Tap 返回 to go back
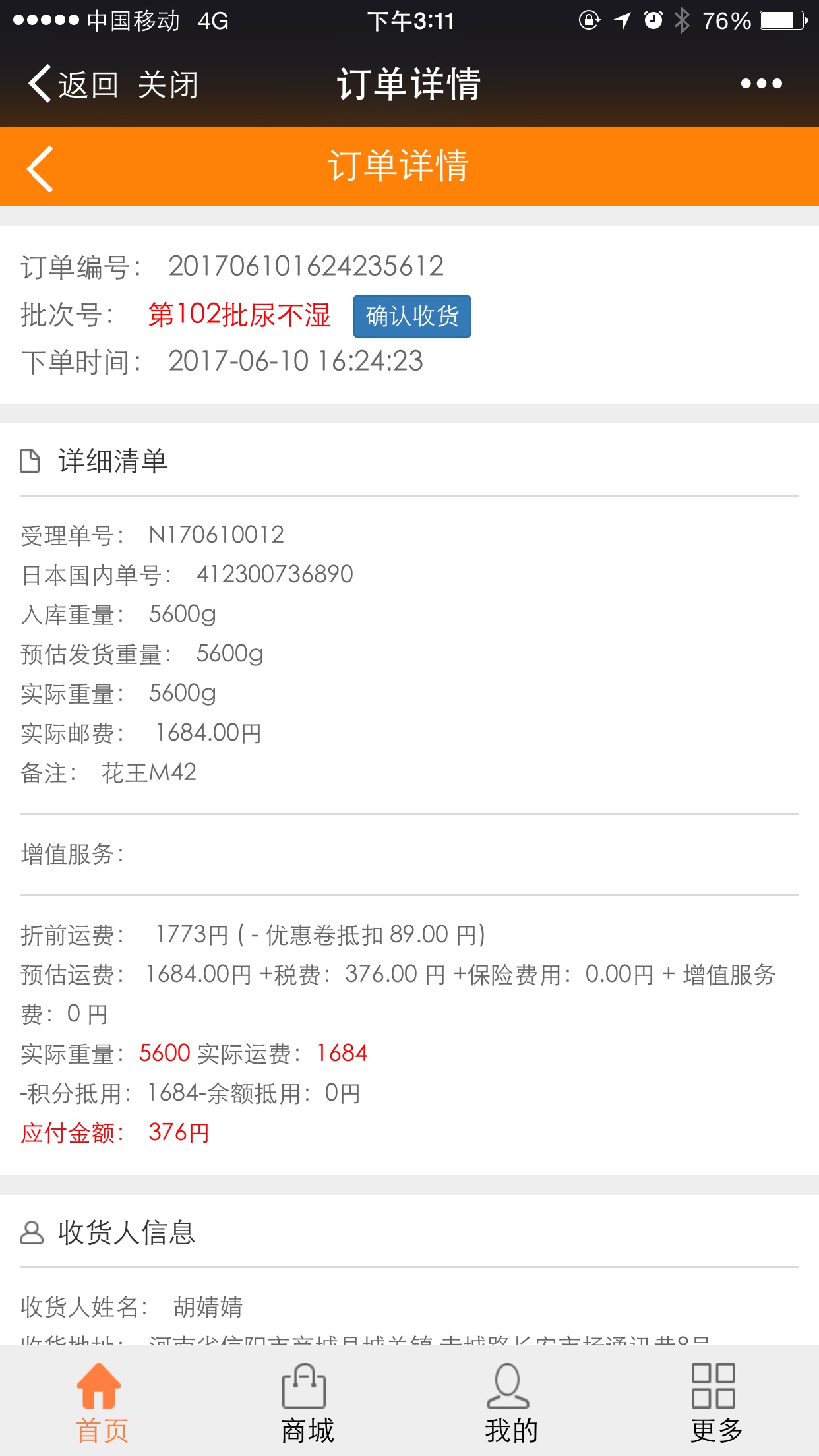Image resolution: width=819 pixels, height=1456 pixels. click(x=74, y=84)
